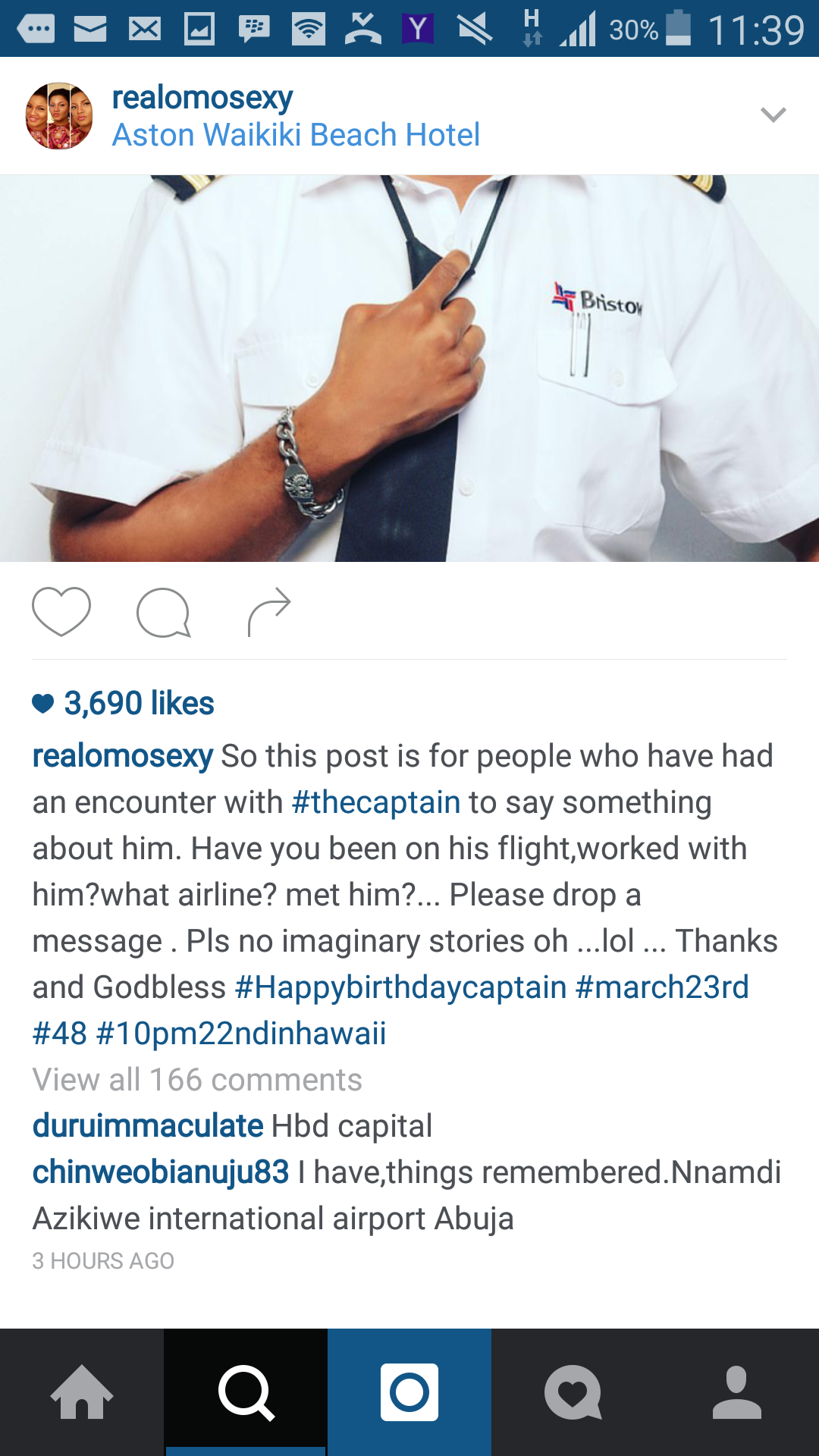
Task: Go to the Profile tab
Action: point(737,1392)
